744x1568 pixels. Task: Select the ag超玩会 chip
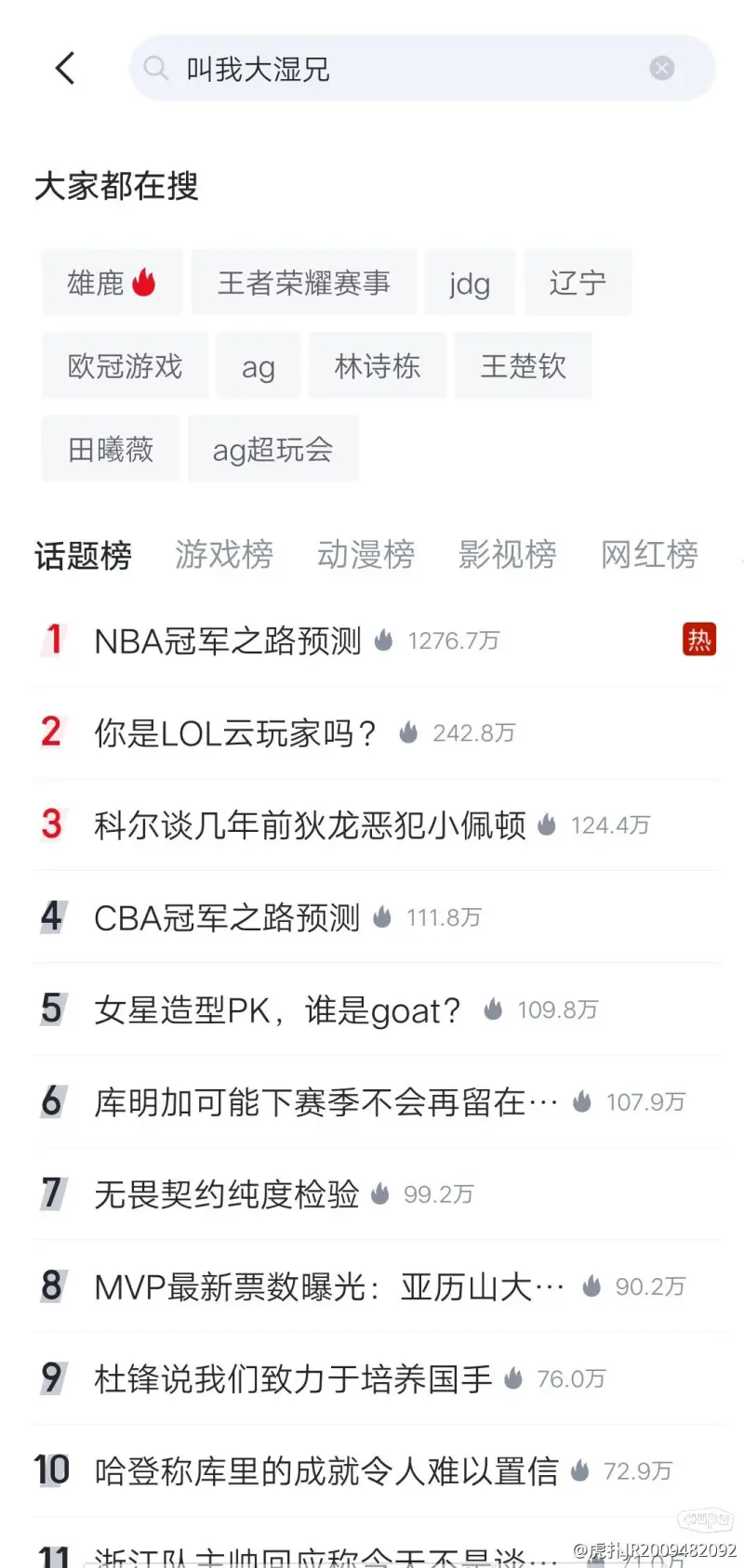tap(272, 449)
